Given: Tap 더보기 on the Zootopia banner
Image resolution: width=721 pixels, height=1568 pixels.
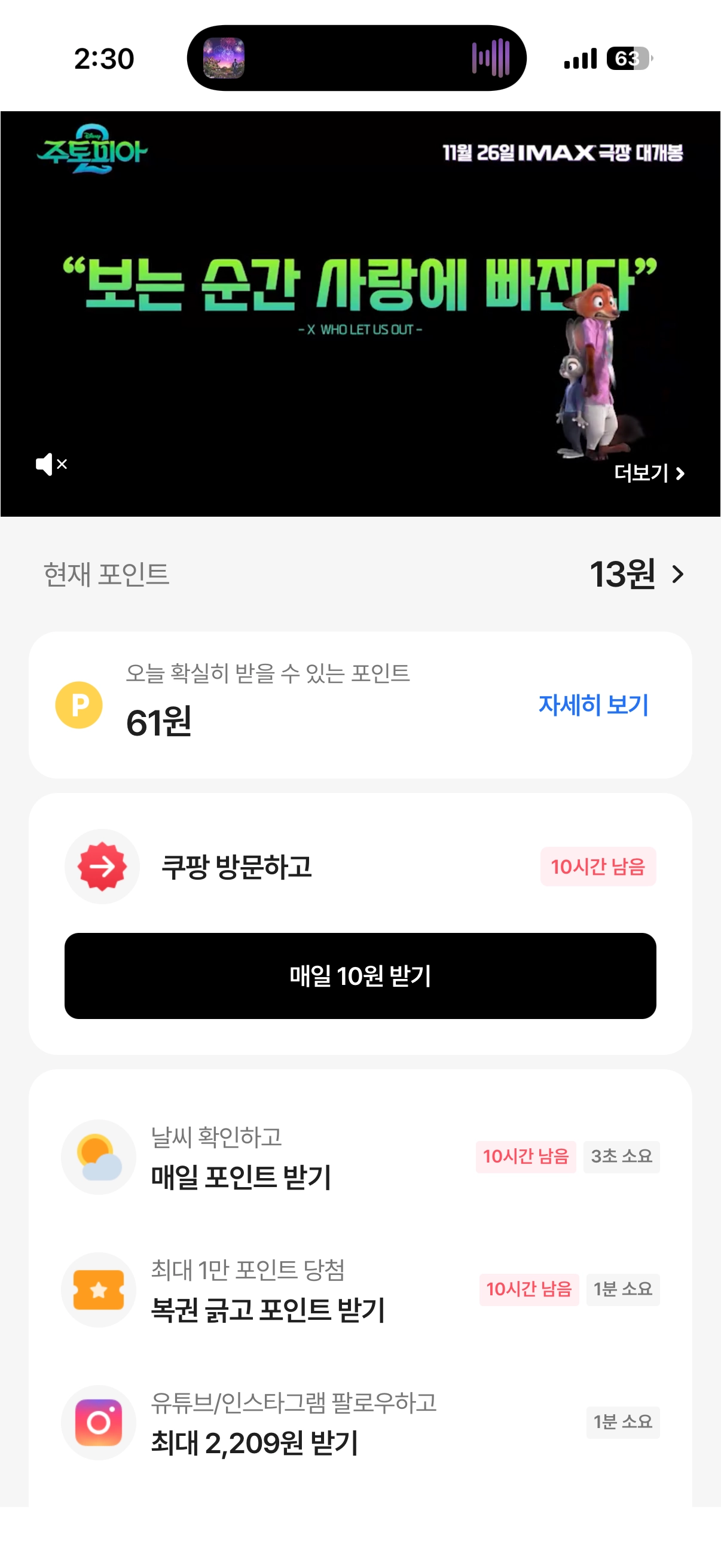Looking at the screenshot, I should [x=649, y=473].
